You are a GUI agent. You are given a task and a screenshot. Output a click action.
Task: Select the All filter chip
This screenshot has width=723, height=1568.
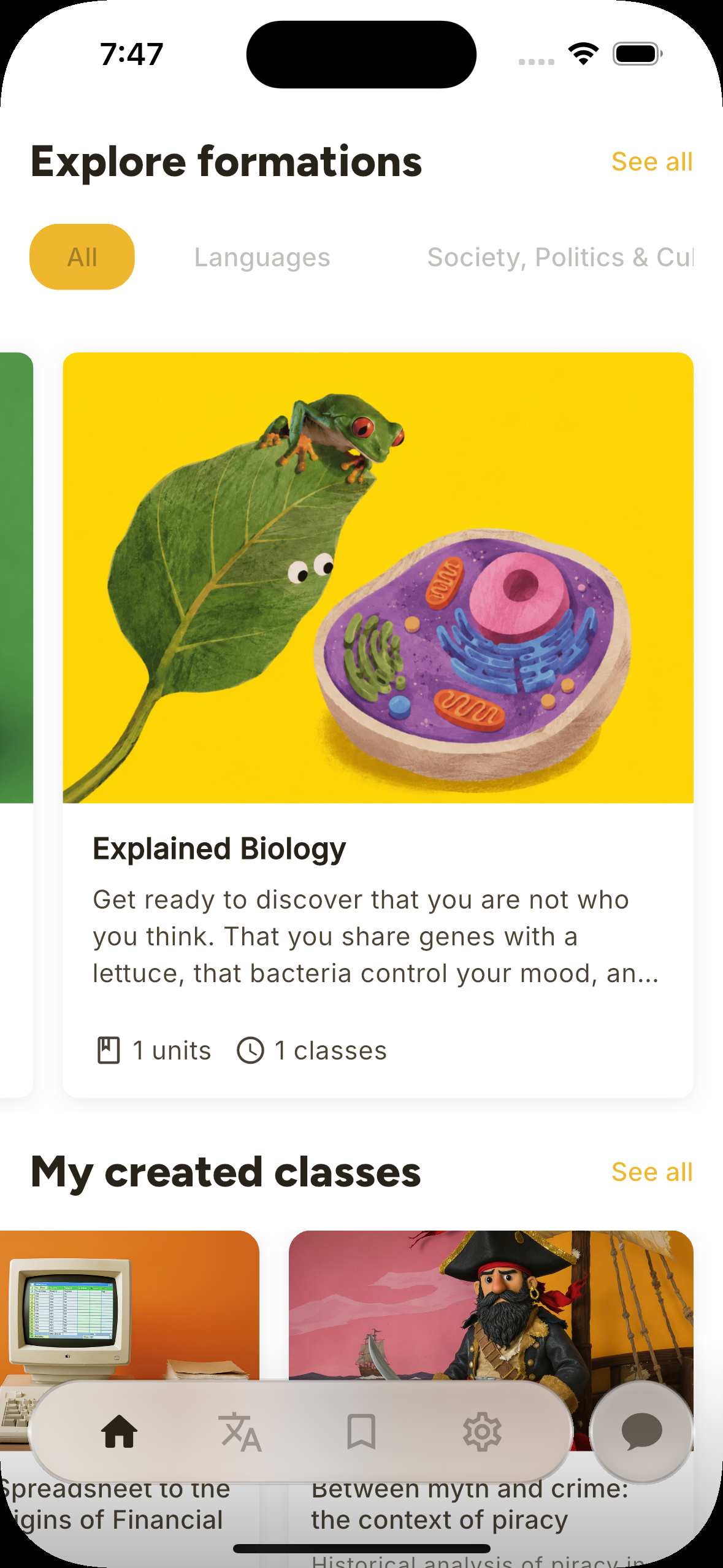[82, 257]
